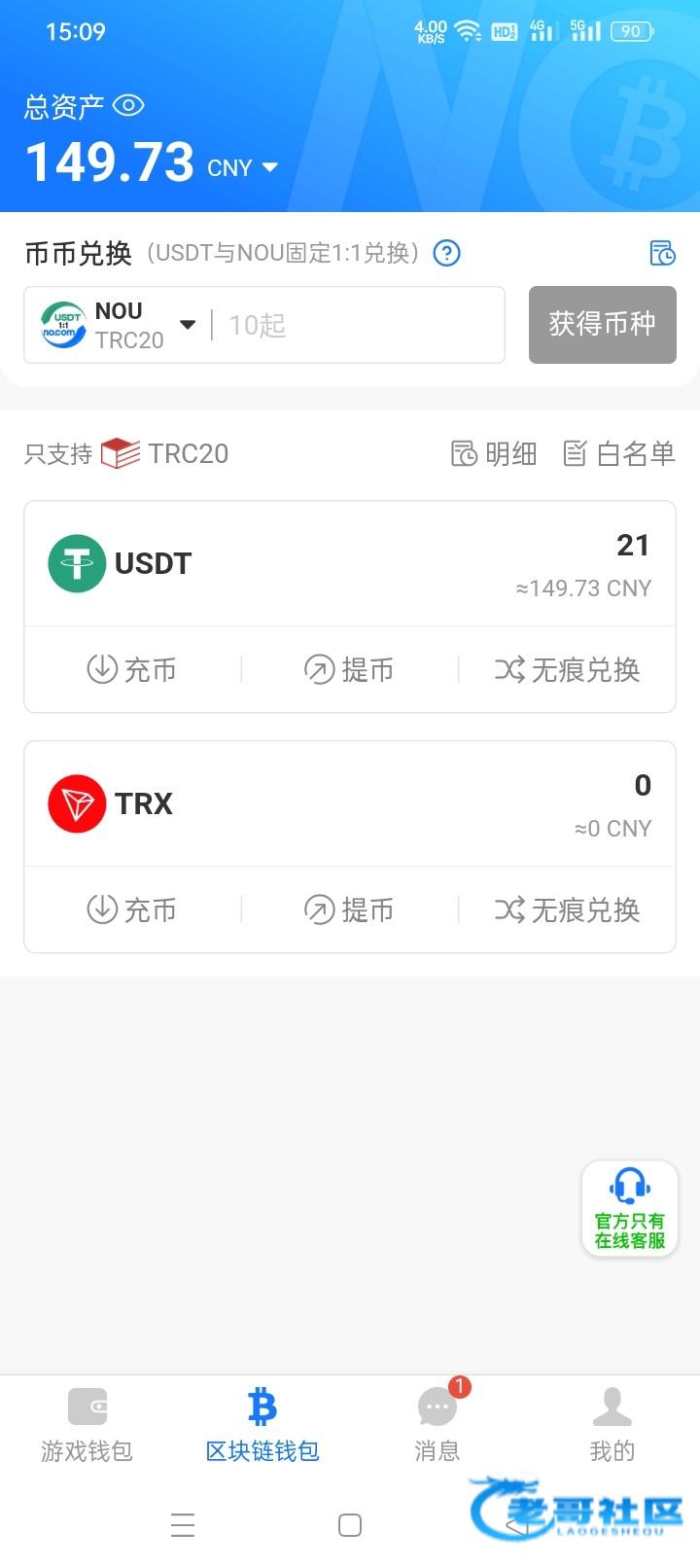Focus the amount field showing 10起
Image resolution: width=700 pixels, height=1568 pixels.
pos(360,325)
